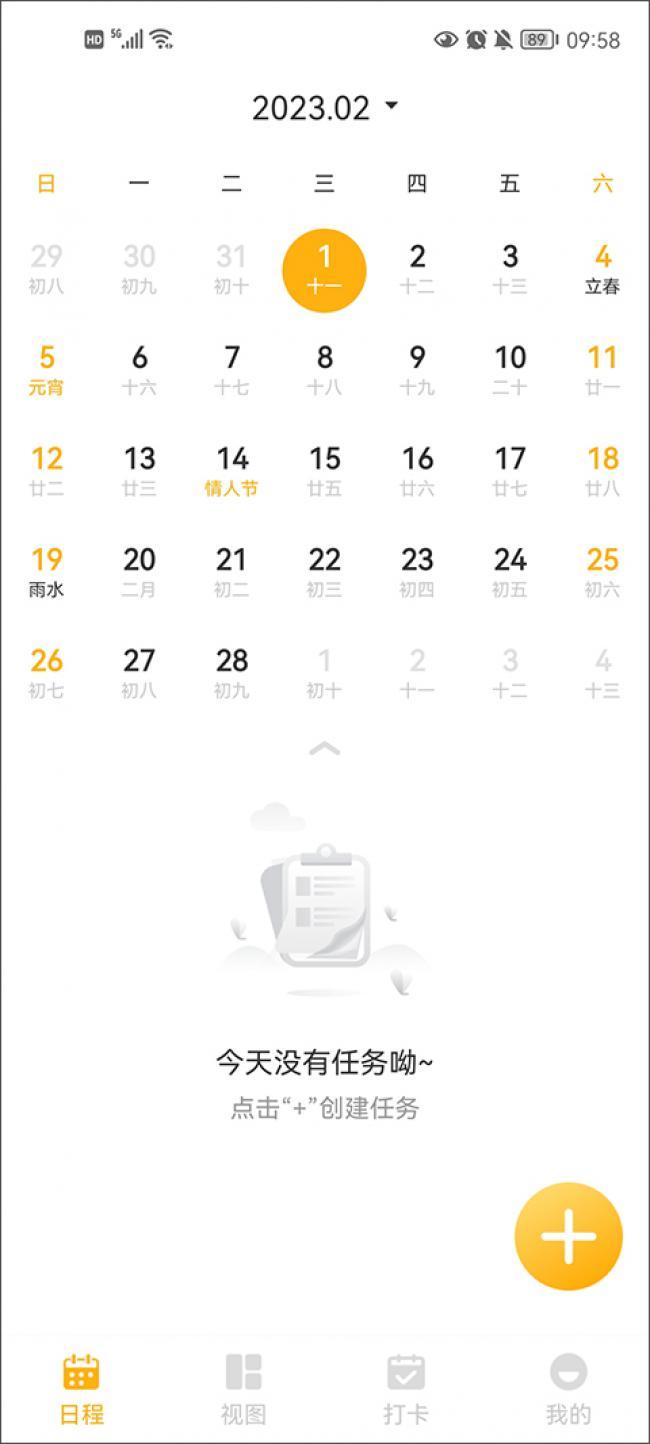Select February 19 雨水
650x1444 pixels.
(47, 572)
